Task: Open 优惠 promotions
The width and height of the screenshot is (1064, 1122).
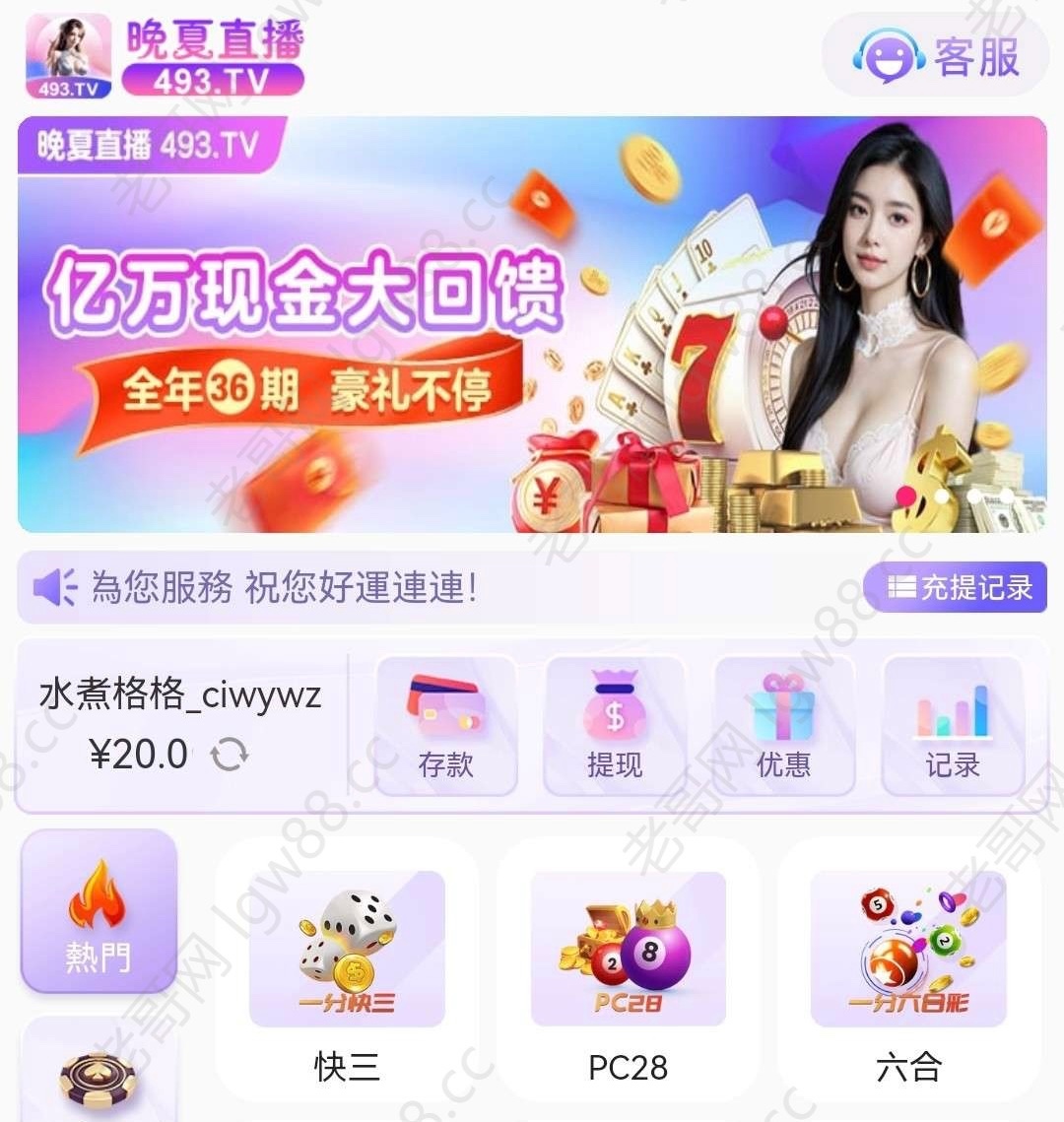Action: (x=784, y=725)
